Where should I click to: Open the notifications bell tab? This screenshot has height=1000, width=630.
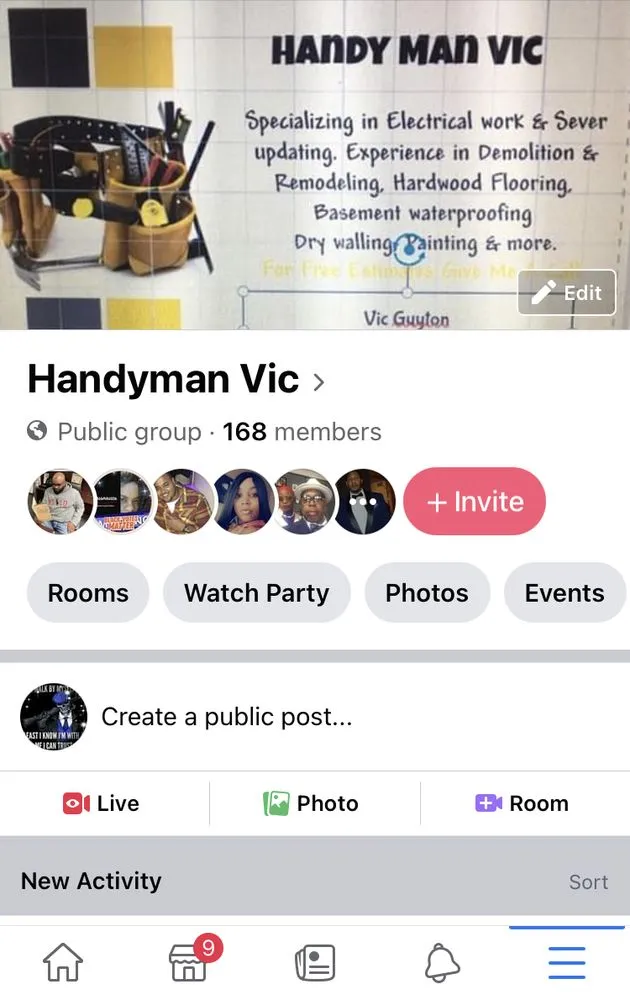pyautogui.click(x=442, y=962)
